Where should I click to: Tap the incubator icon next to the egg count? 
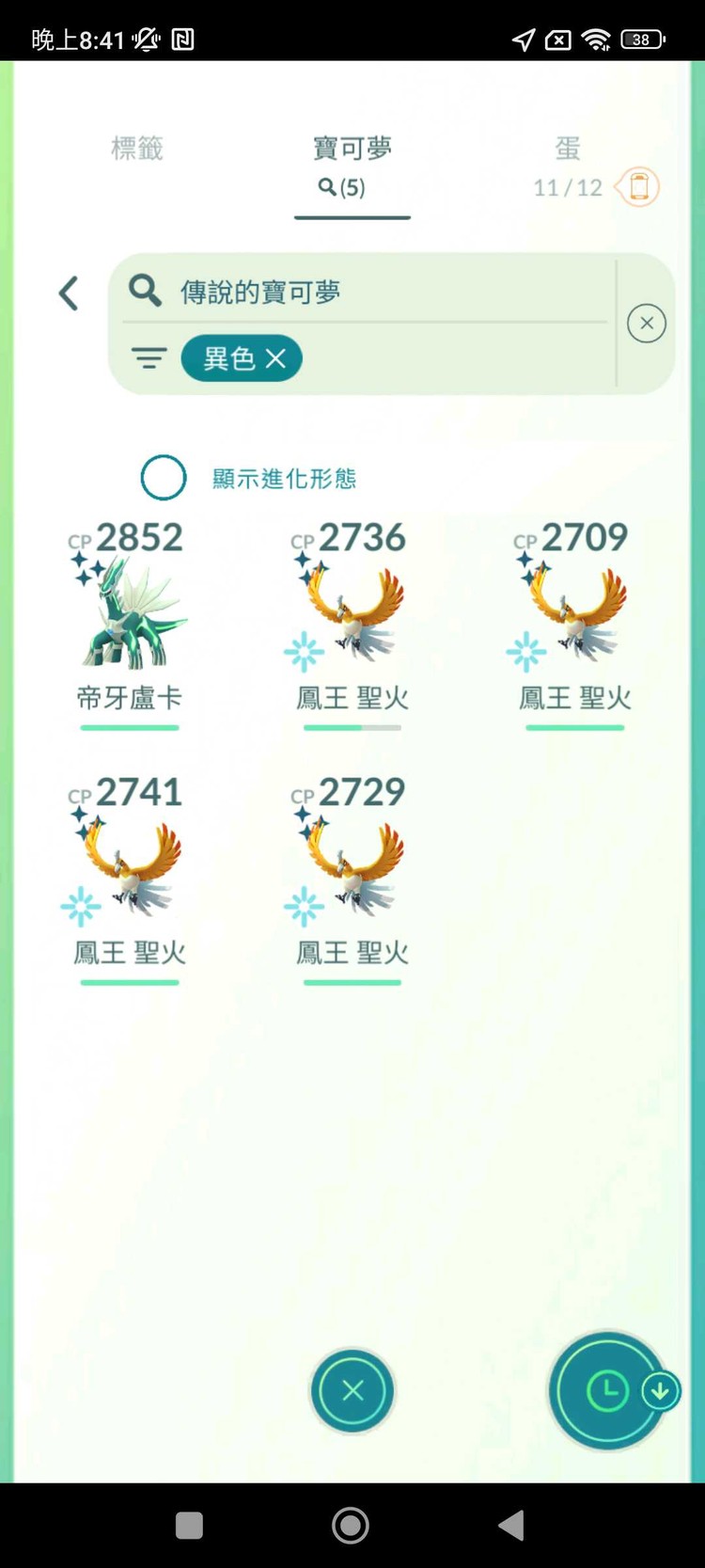[x=637, y=187]
